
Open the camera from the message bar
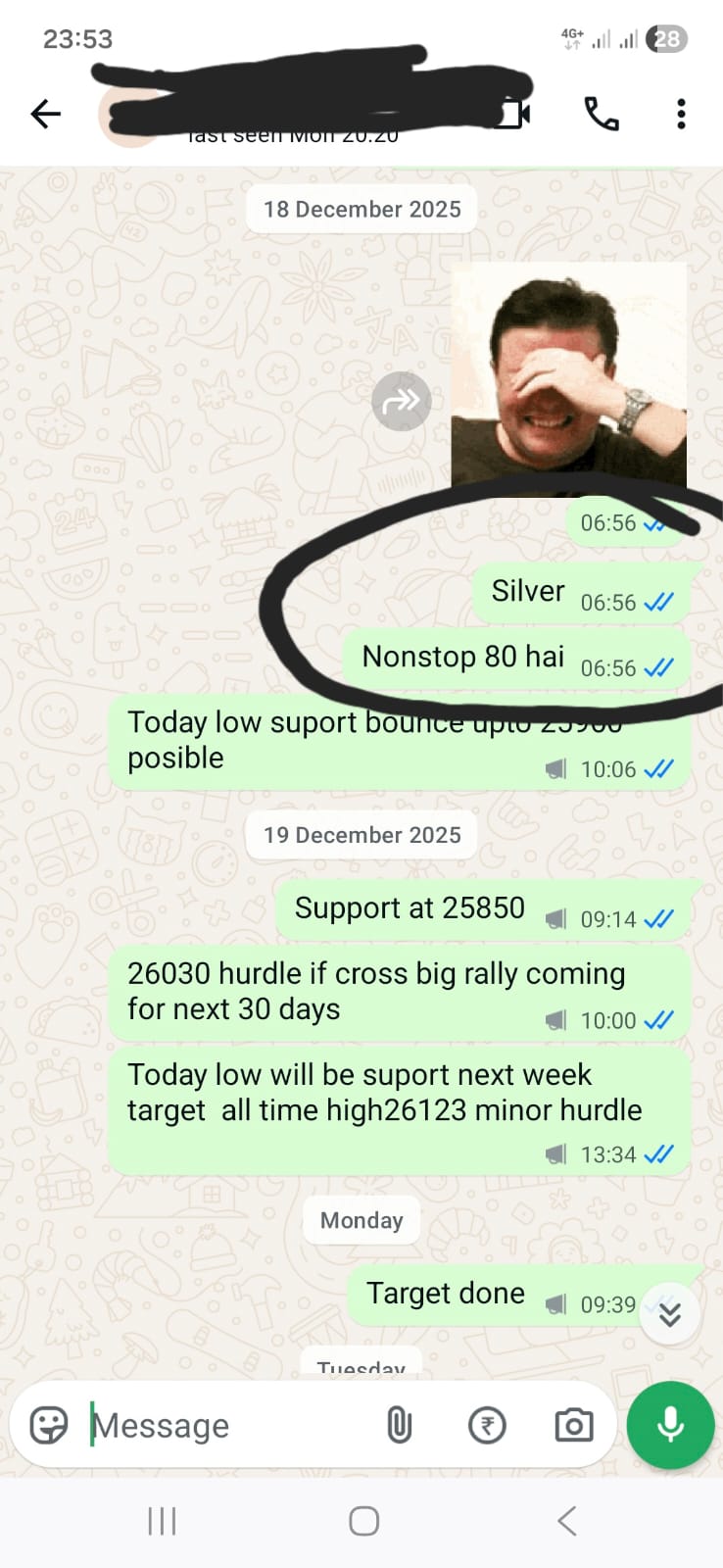point(573,1425)
